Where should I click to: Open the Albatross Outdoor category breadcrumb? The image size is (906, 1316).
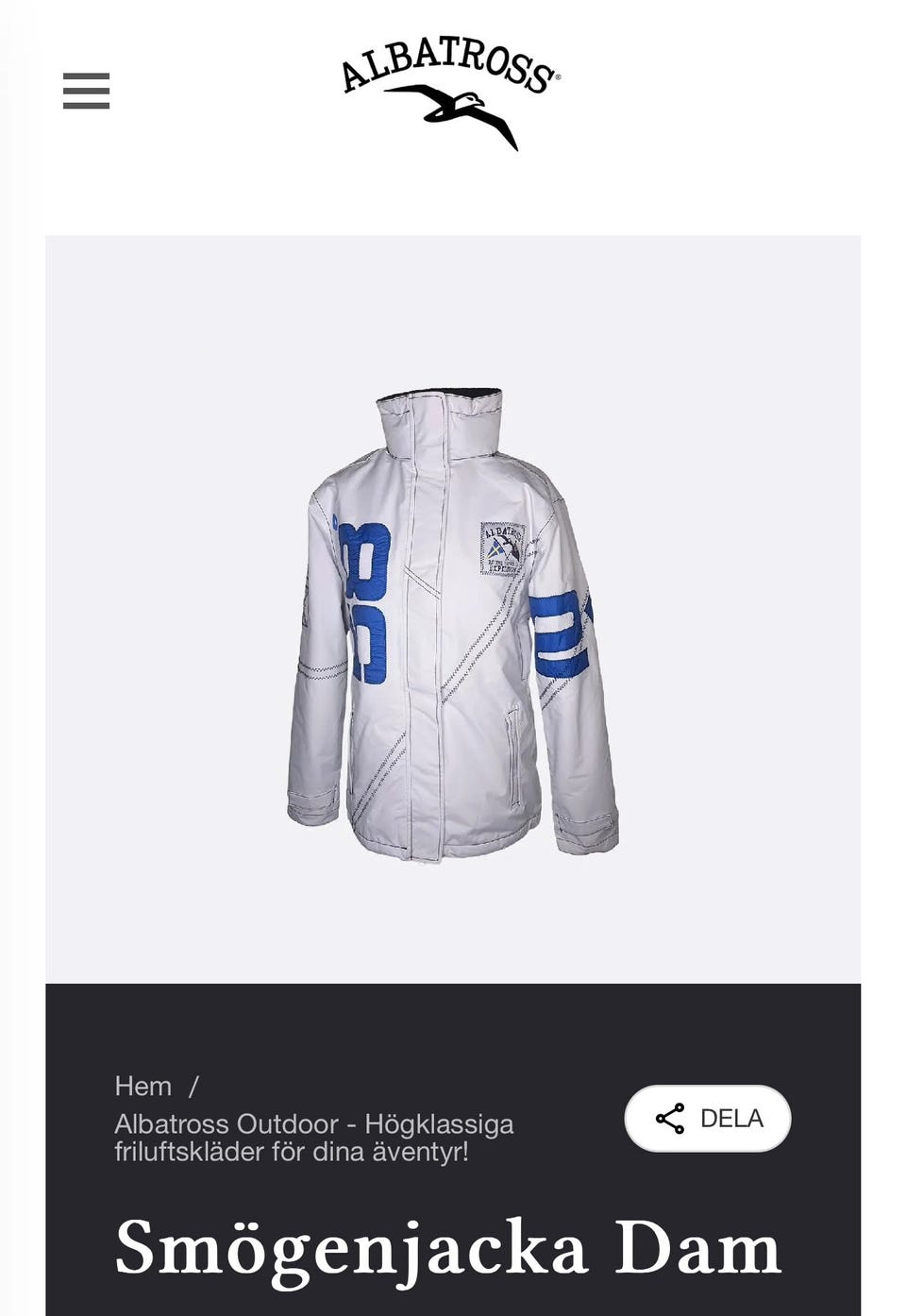pos(313,1138)
